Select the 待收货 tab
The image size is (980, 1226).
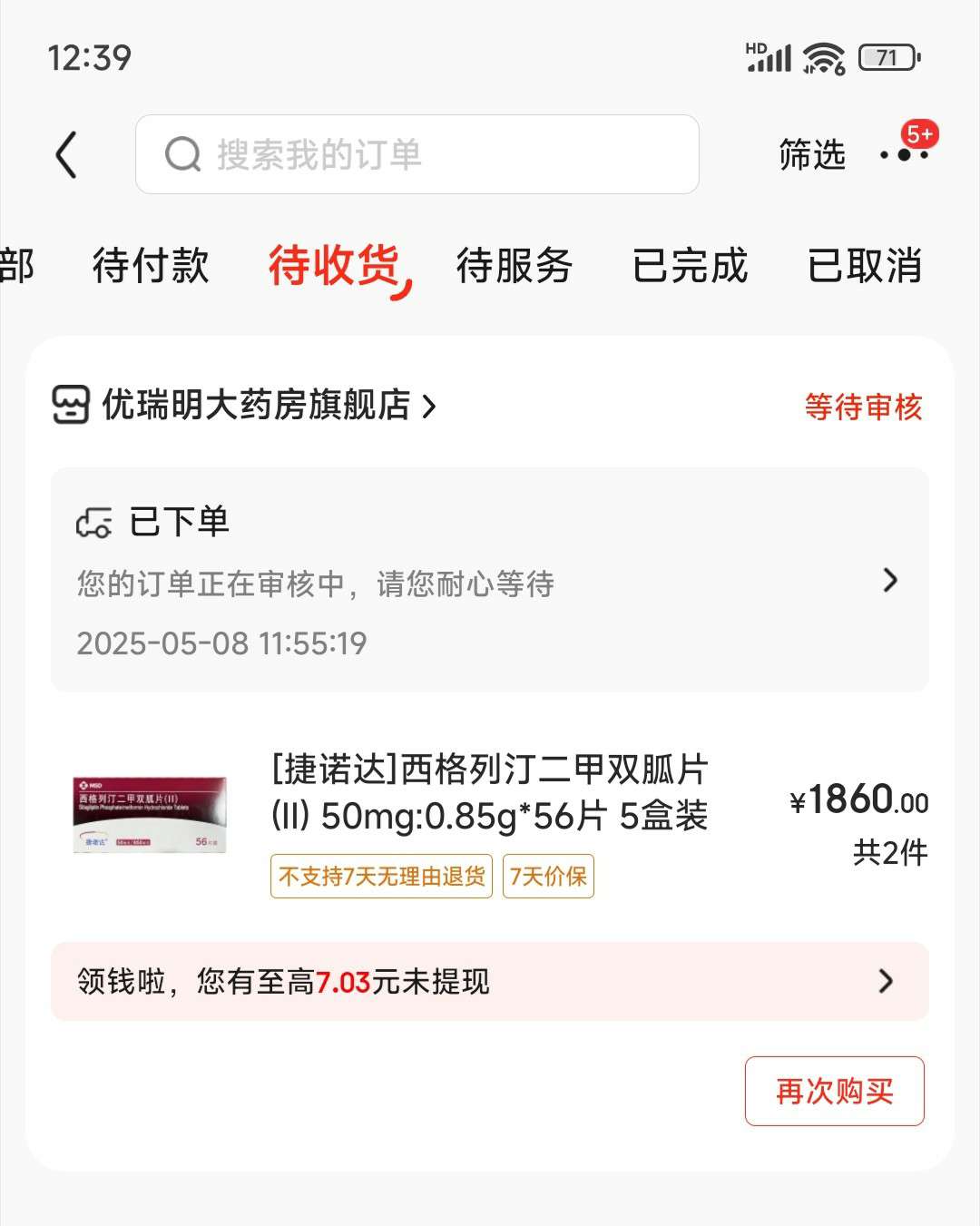[334, 266]
